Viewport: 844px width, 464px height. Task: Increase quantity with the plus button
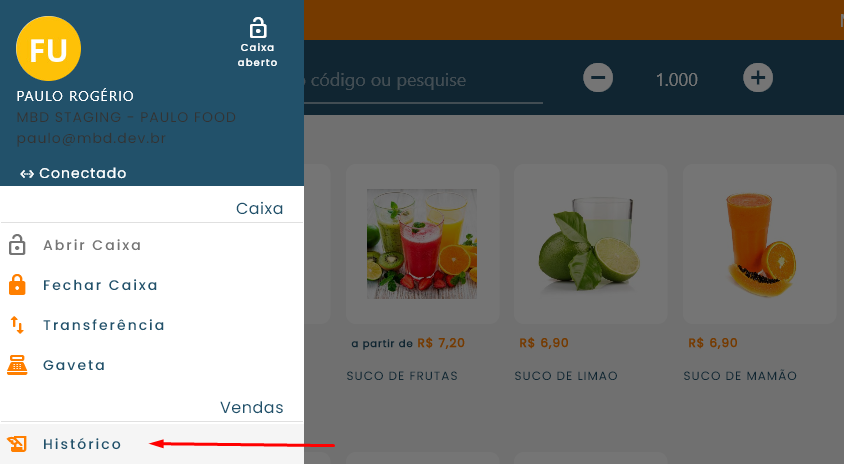758,78
